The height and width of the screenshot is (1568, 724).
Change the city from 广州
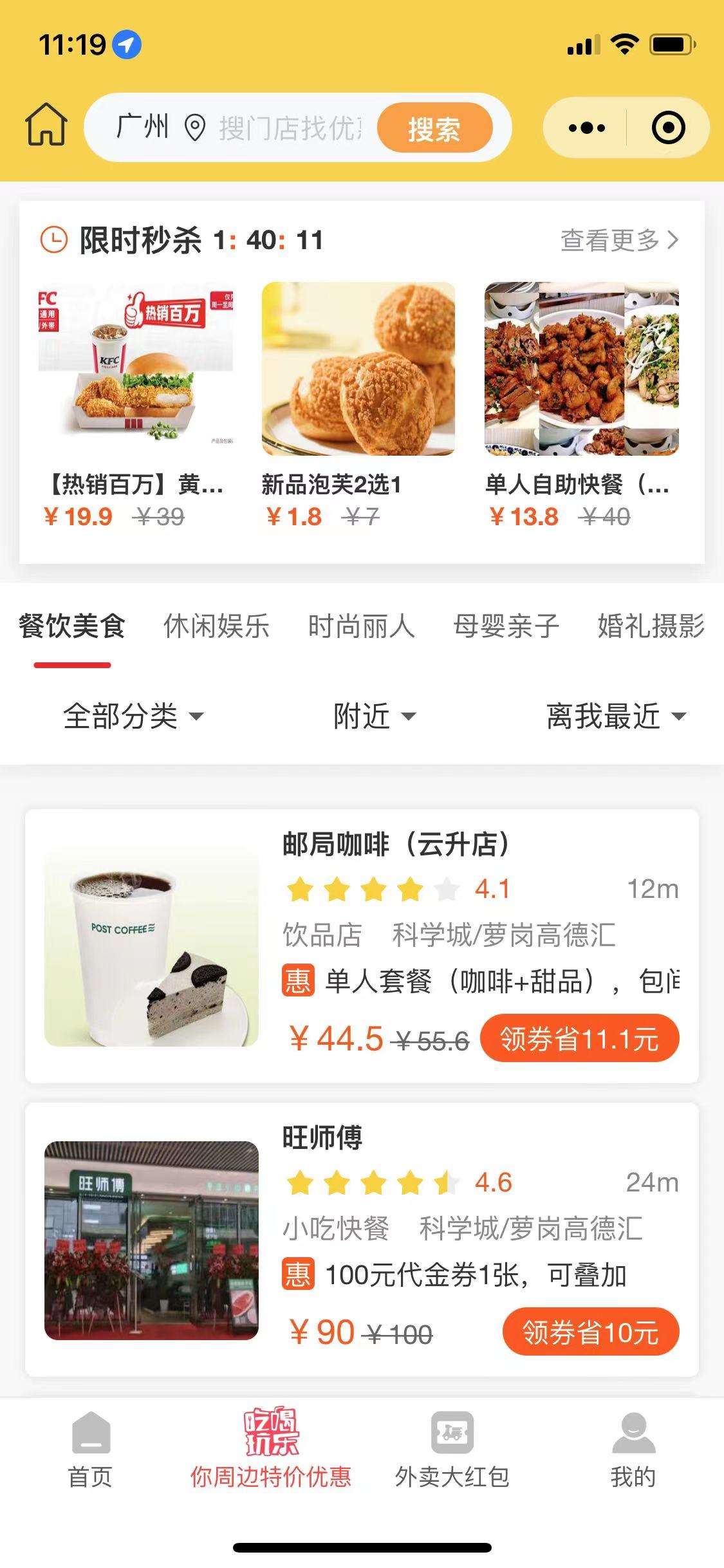click(x=143, y=127)
